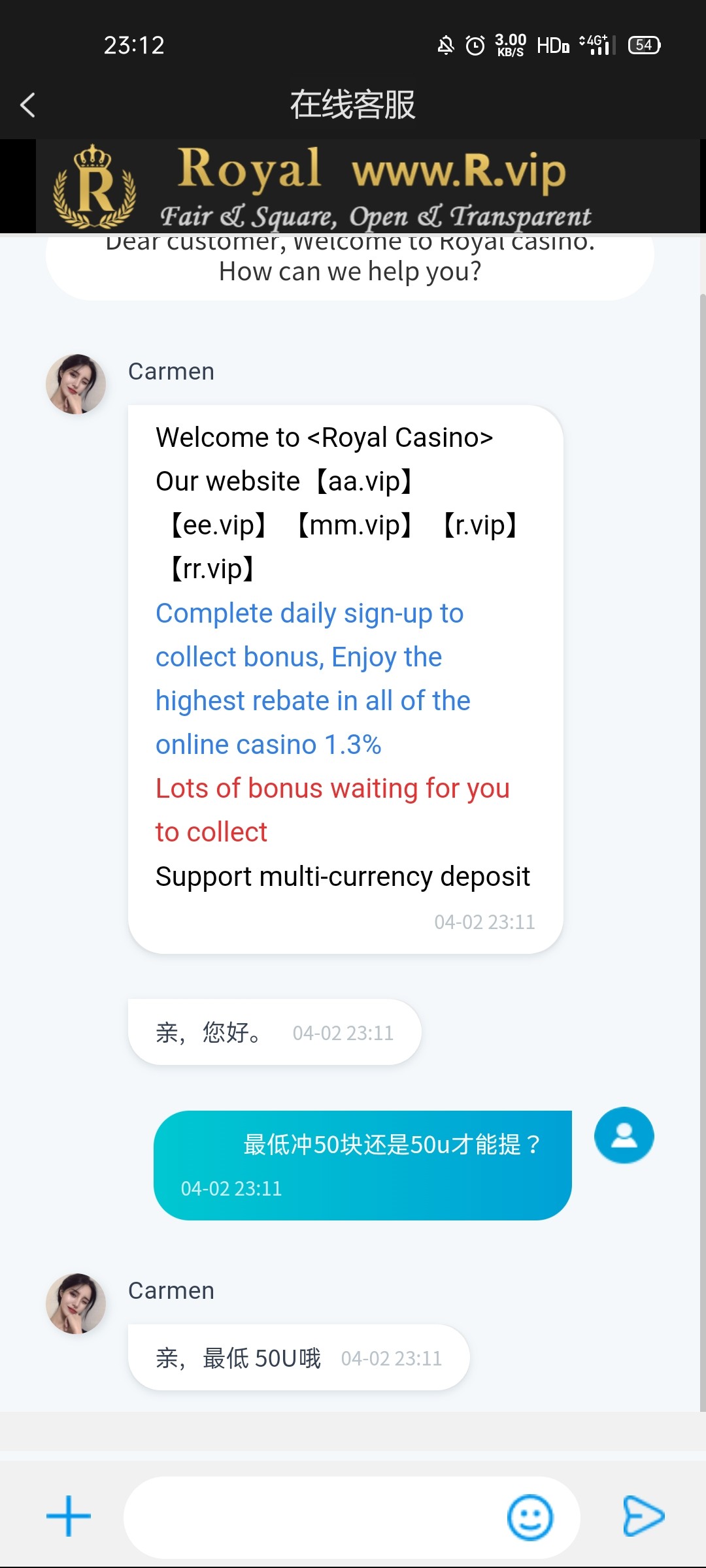Tap the battery level indicator

pos(644,44)
